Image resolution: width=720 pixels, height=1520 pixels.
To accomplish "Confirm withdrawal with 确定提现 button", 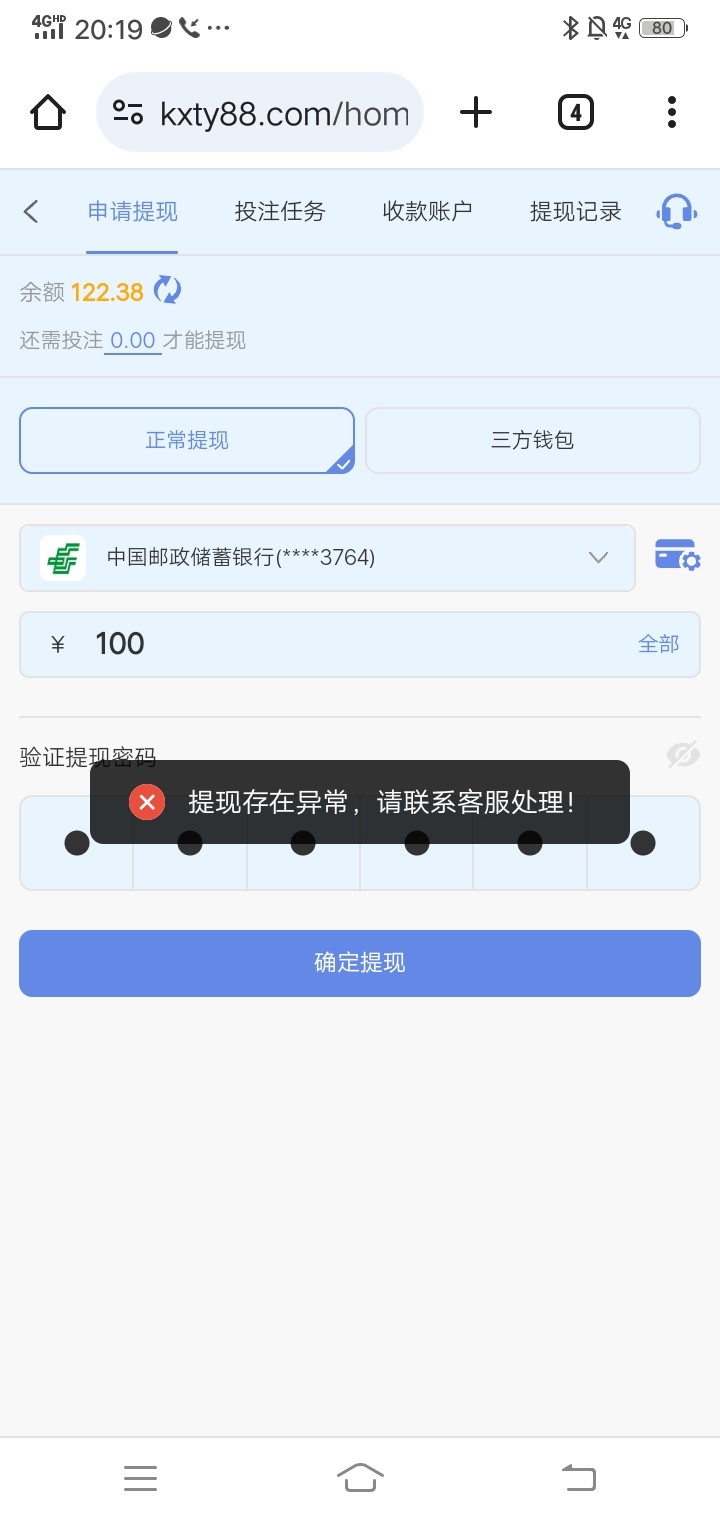I will coord(360,963).
